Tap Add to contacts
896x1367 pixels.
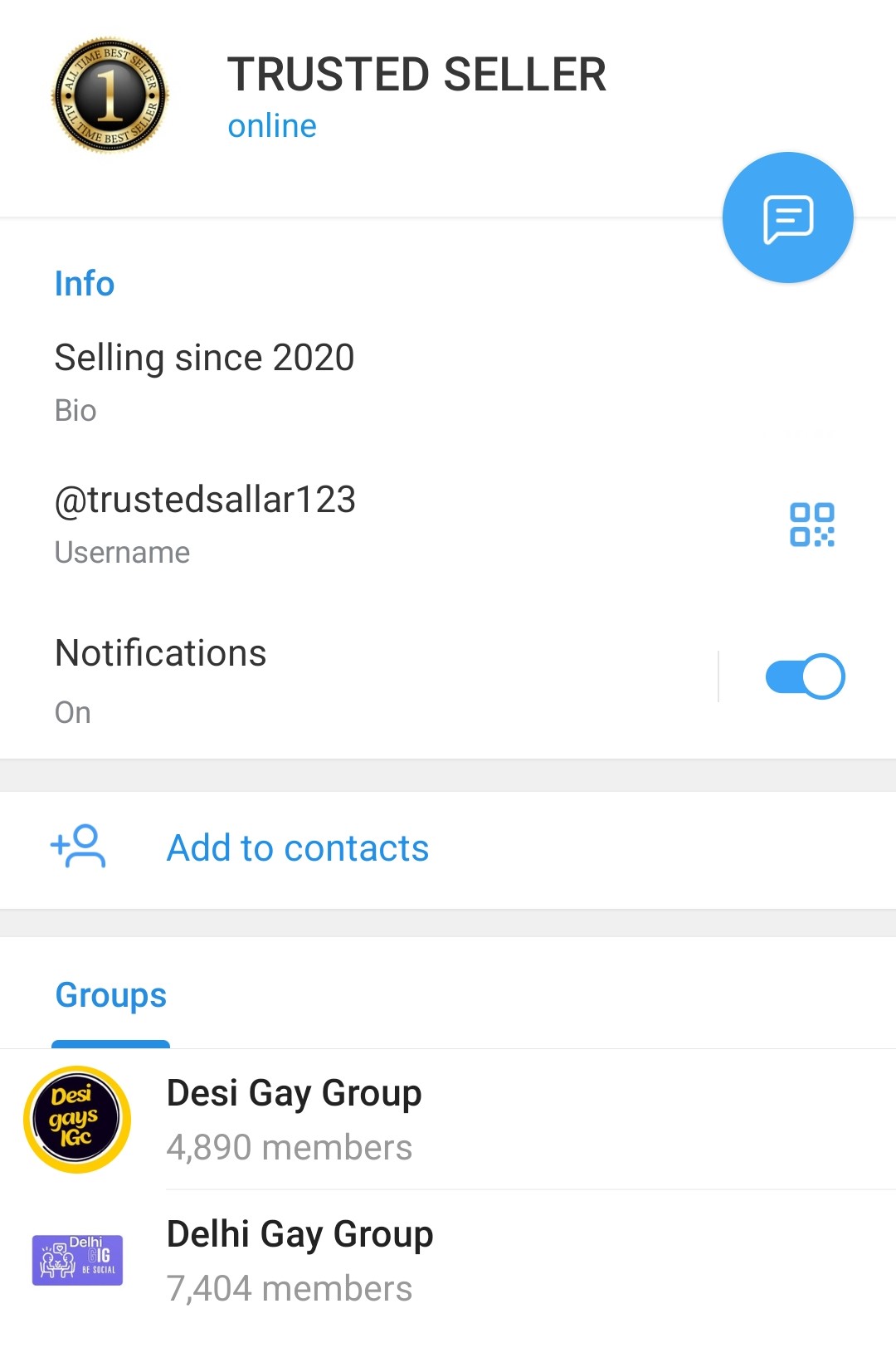point(297,848)
